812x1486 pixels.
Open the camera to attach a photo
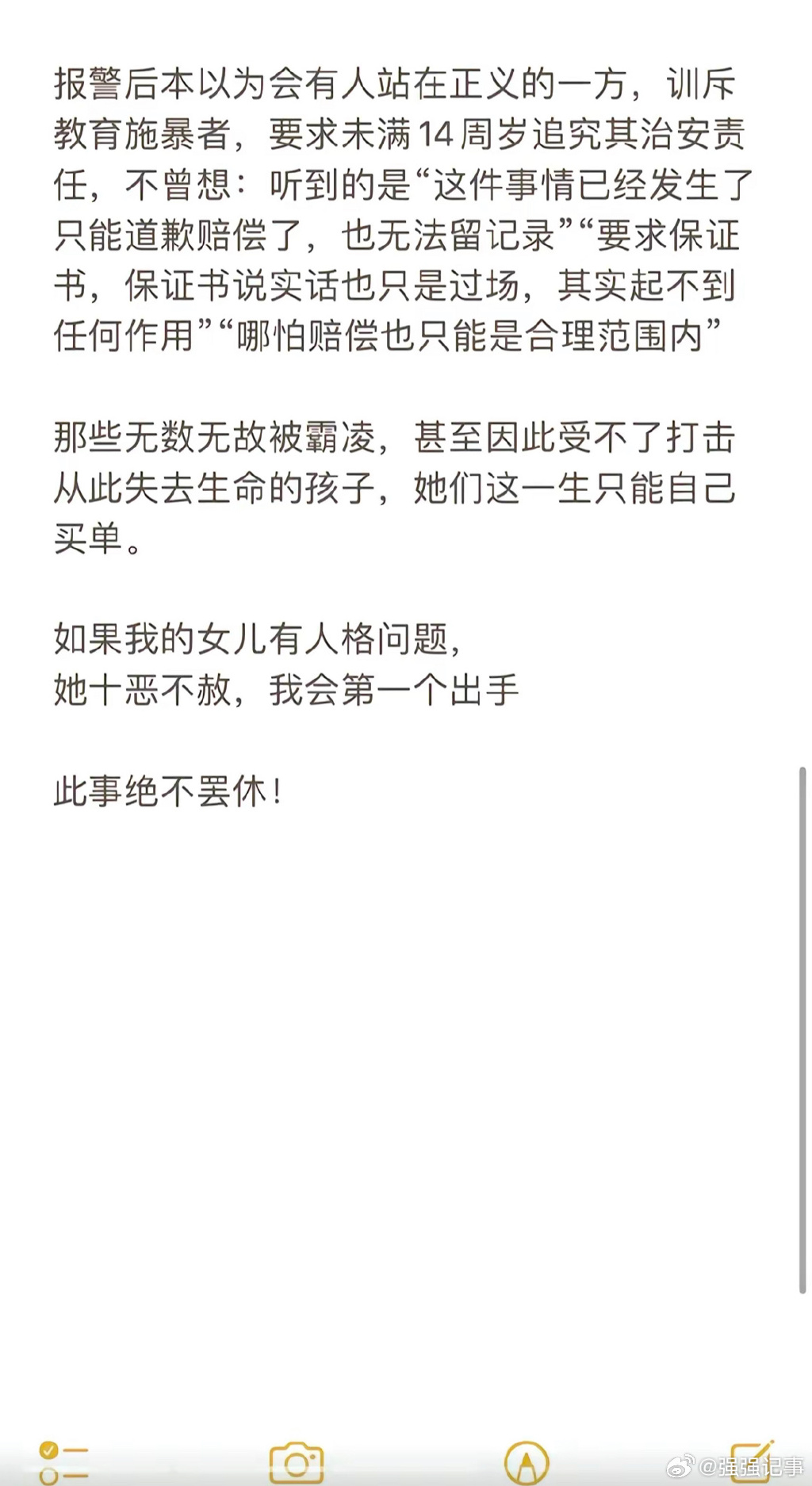297,1462
